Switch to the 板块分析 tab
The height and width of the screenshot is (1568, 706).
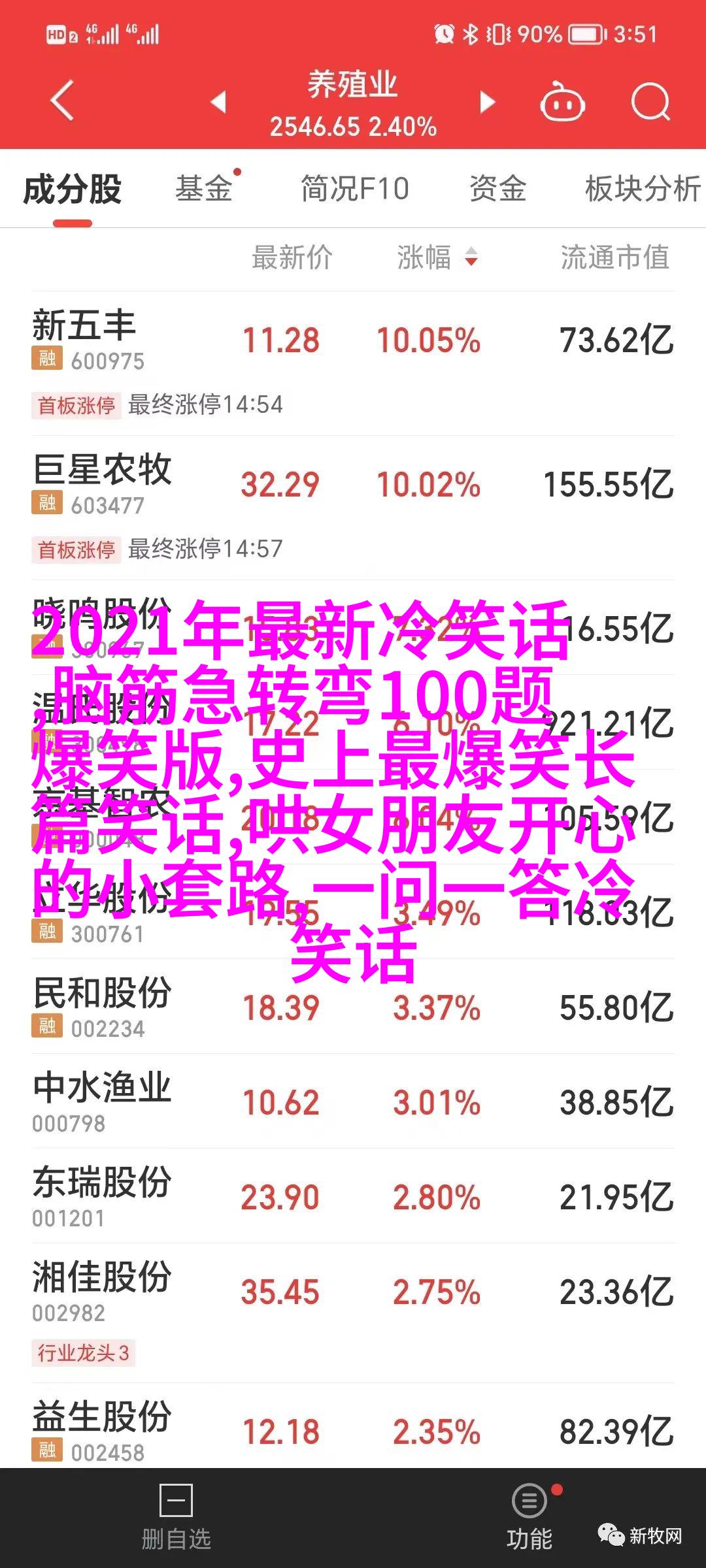pyautogui.click(x=642, y=189)
